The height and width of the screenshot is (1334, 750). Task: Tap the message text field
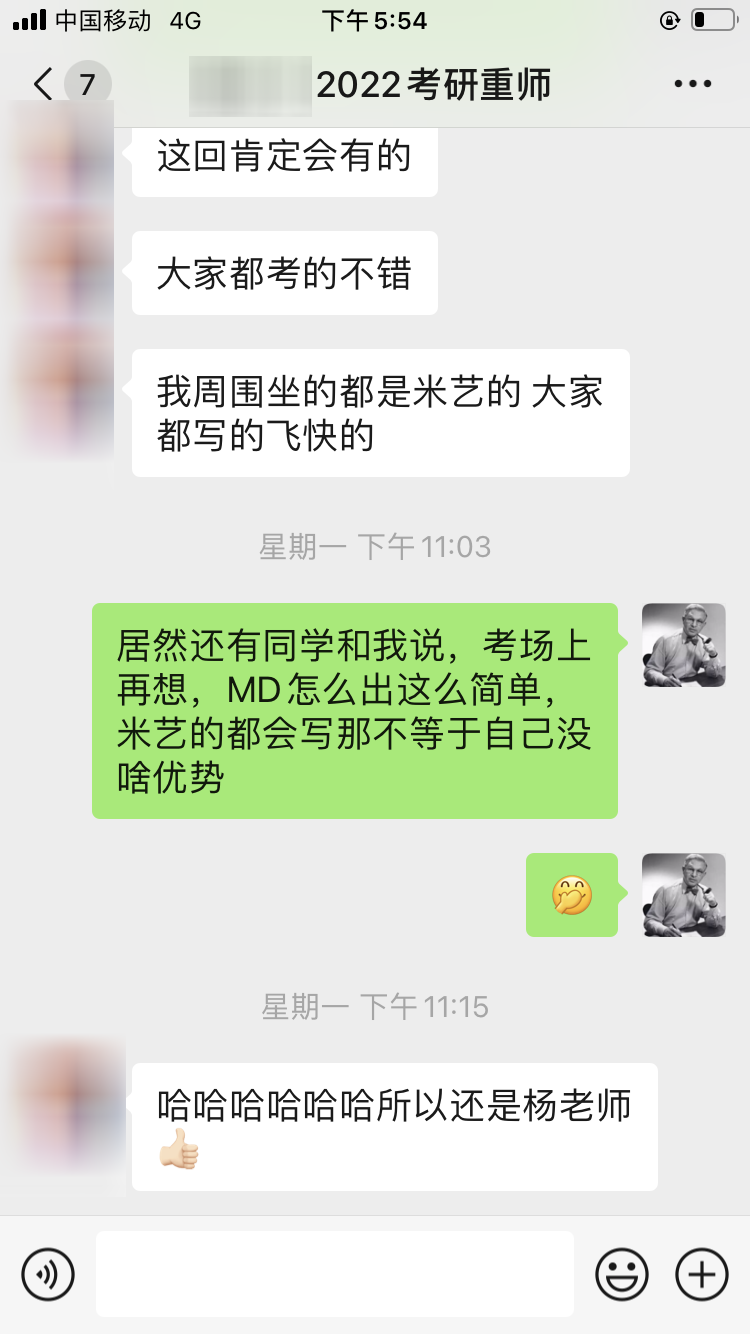click(335, 1274)
